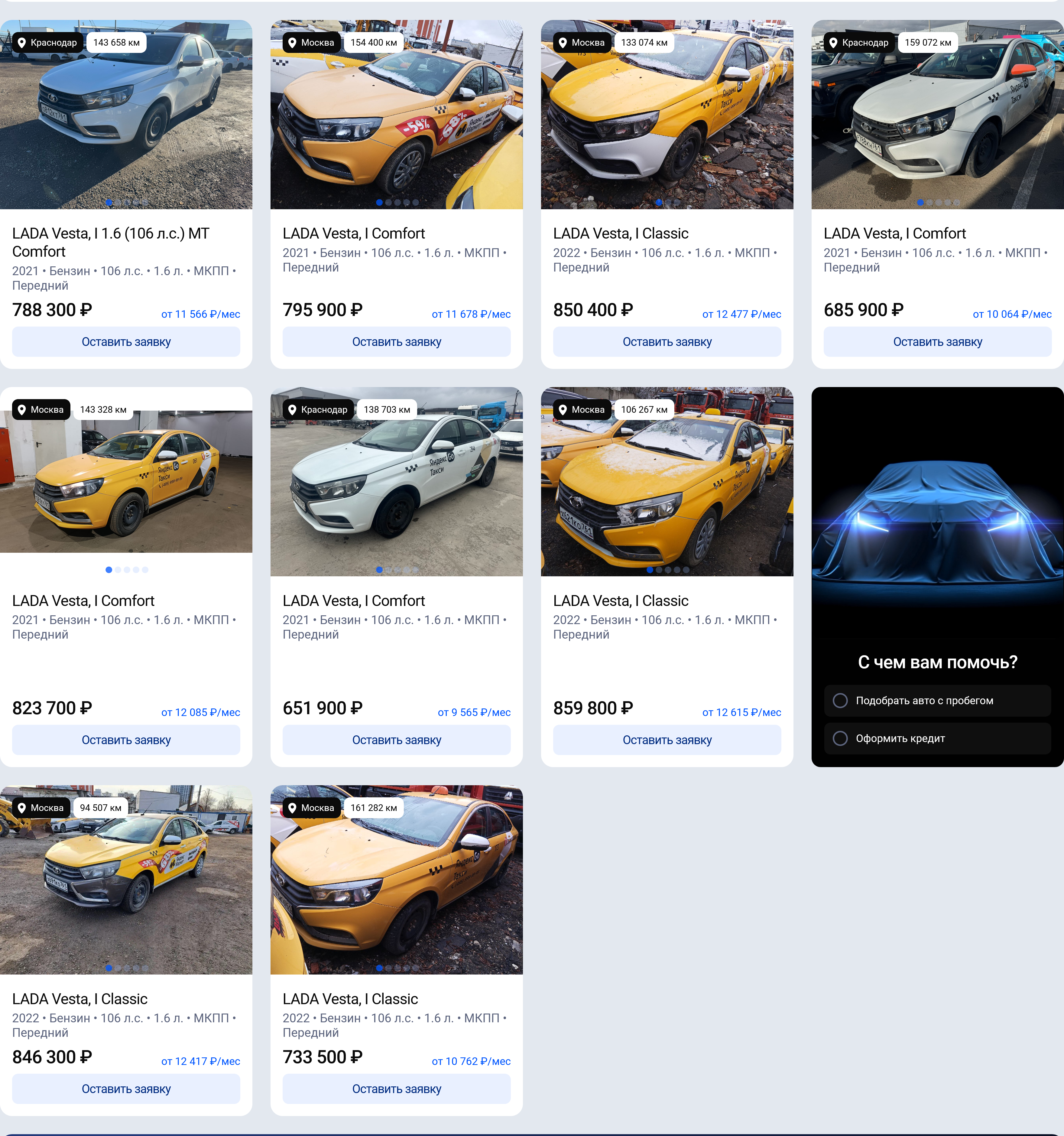Viewport: 1064px width, 1136px height.
Task: Open monthly payment от 12 477 ₽/мес link
Action: [x=741, y=314]
